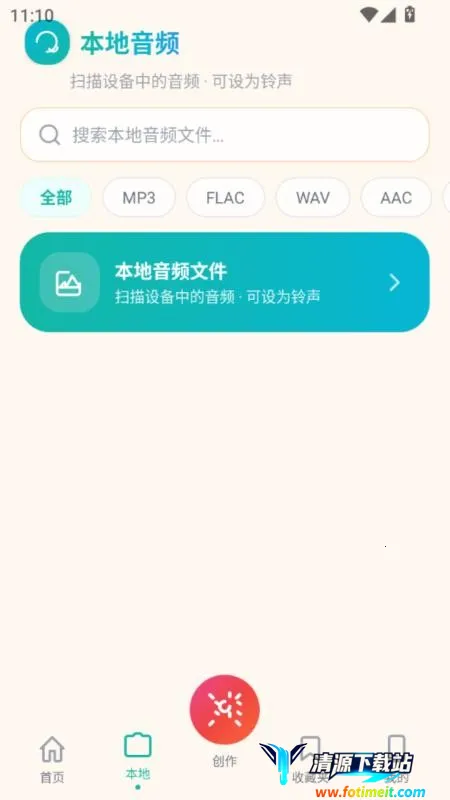The width and height of the screenshot is (450, 800).
Task: Select the 全部 filter chip
Action: click(x=56, y=197)
